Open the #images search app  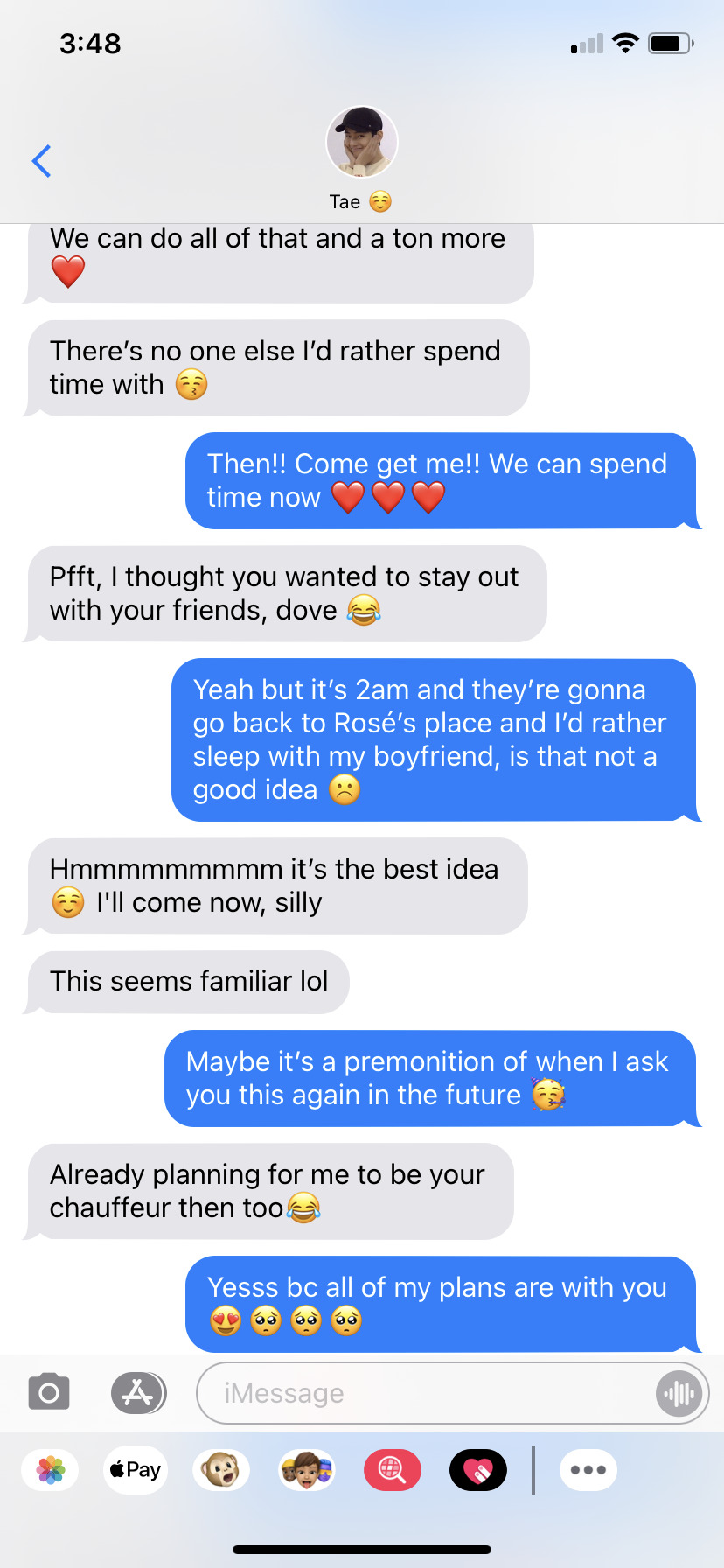(x=392, y=1470)
